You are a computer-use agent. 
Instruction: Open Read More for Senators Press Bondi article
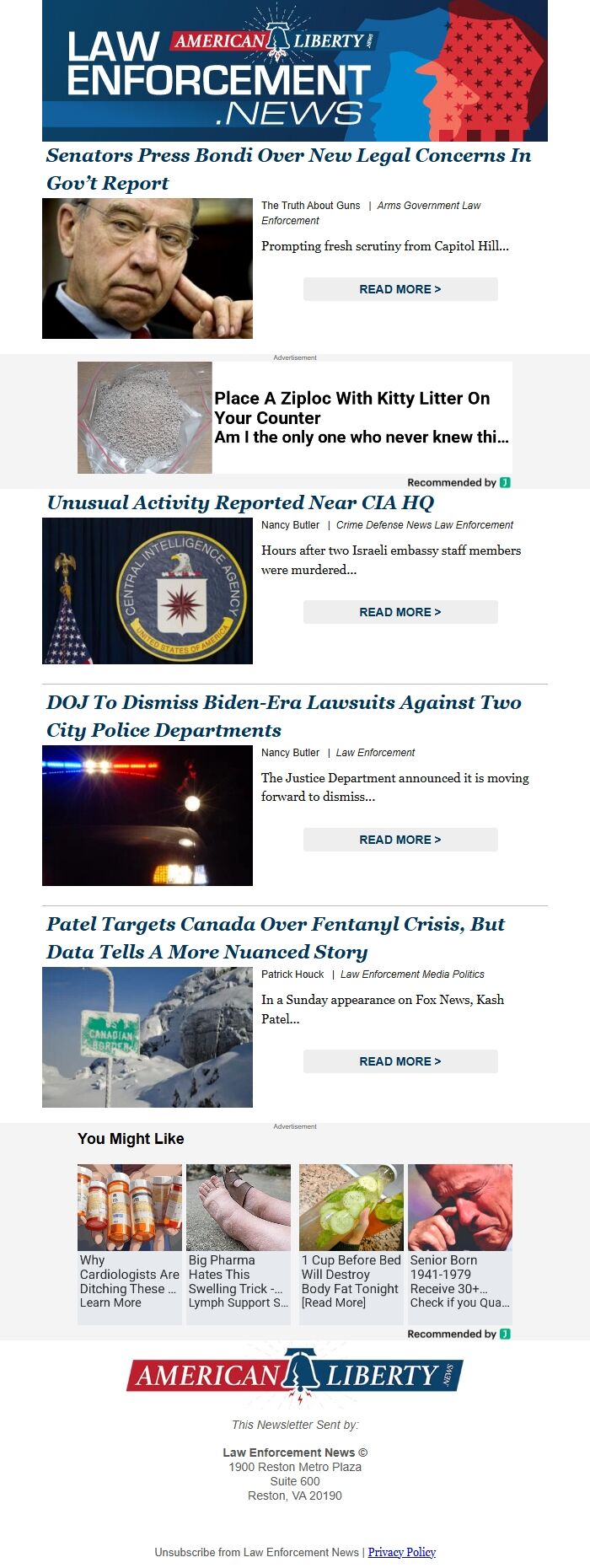coord(400,289)
